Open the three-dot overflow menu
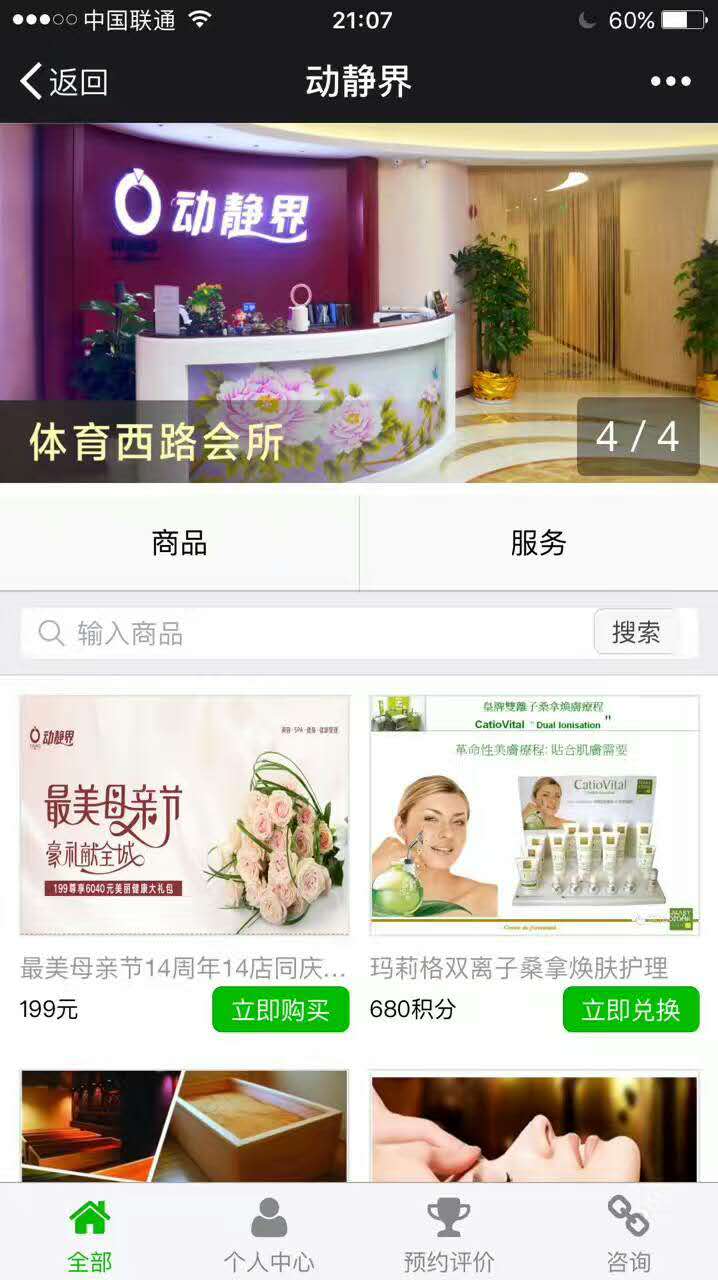 (x=670, y=81)
